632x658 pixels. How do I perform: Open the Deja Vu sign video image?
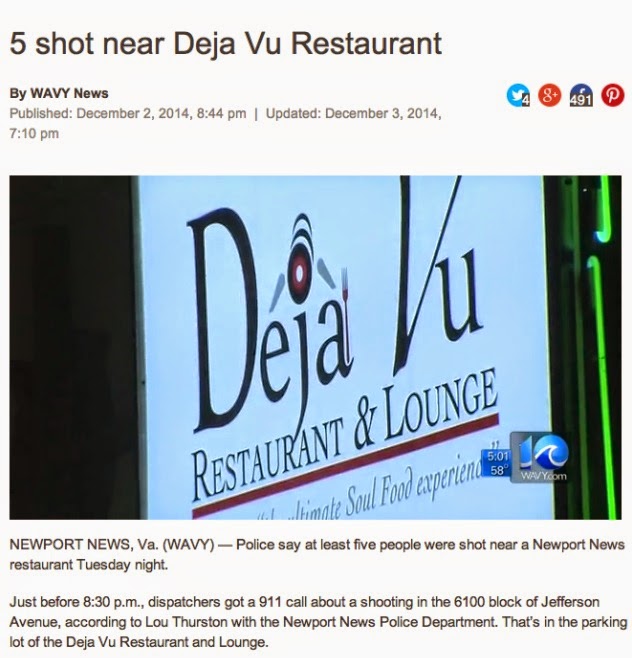[316, 347]
